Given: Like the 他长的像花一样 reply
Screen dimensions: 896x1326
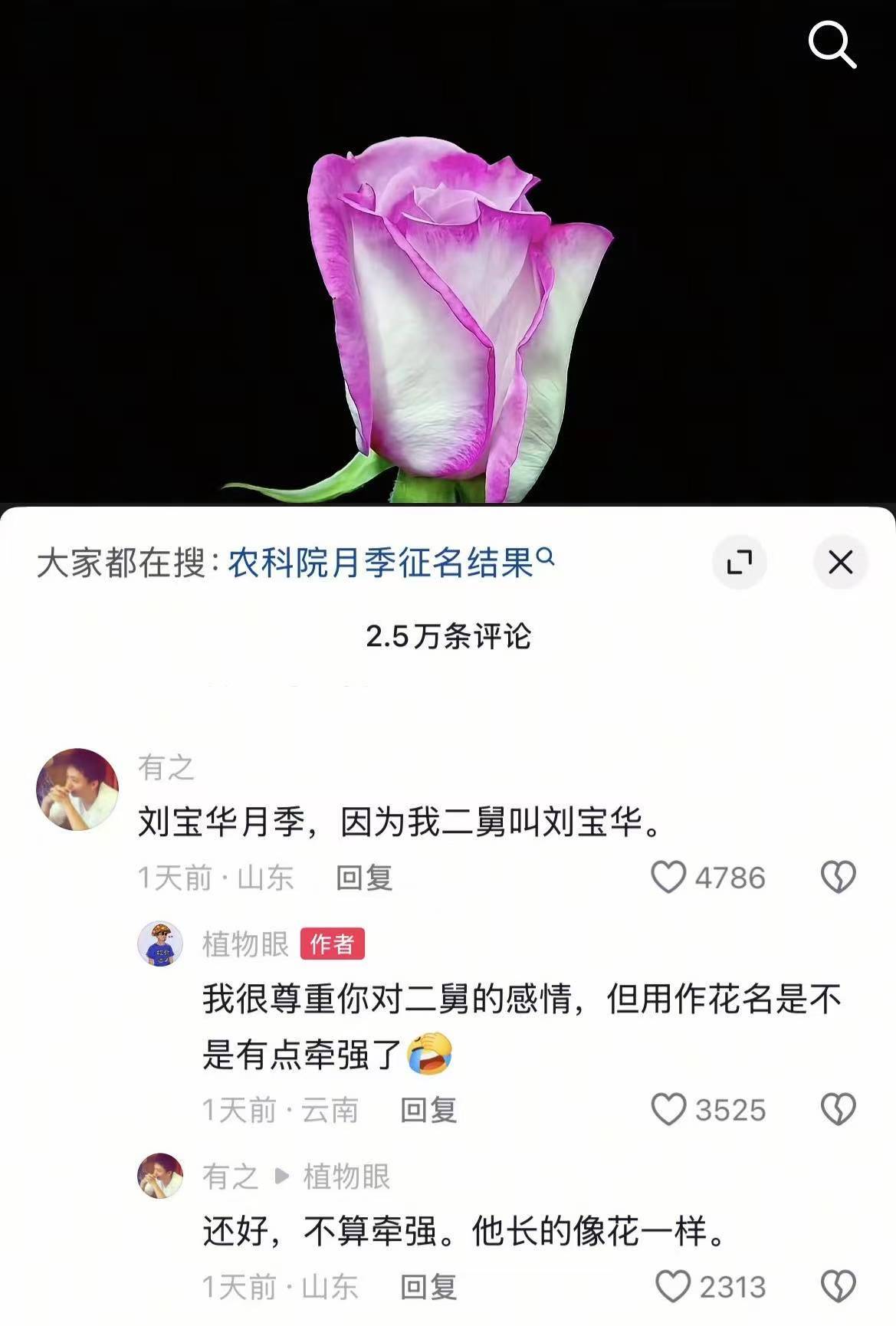Looking at the screenshot, I should point(673,1286).
